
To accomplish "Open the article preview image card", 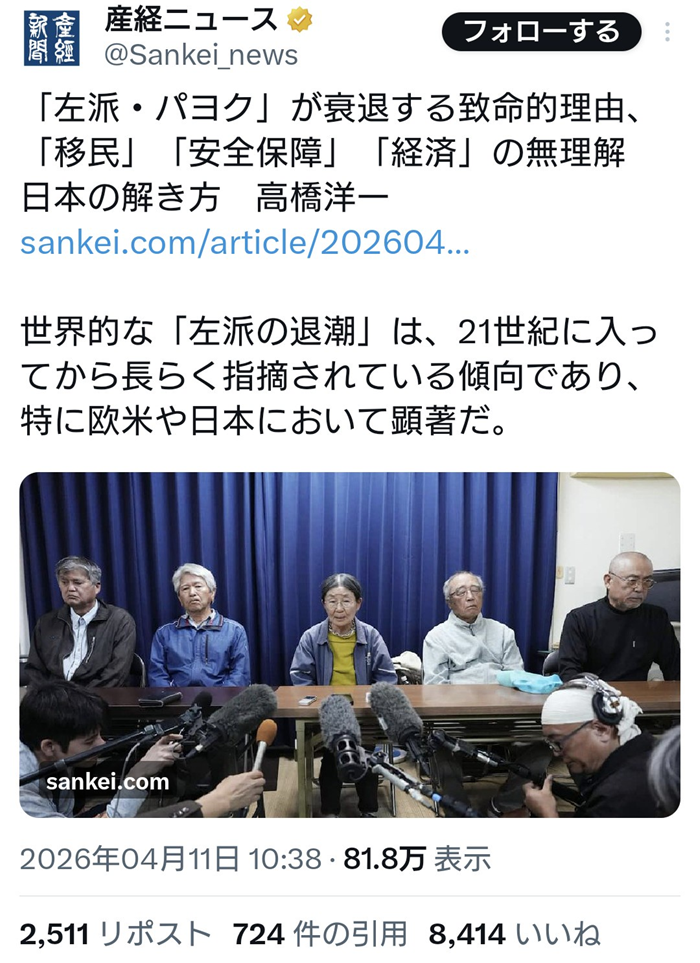I will click(x=349, y=644).
